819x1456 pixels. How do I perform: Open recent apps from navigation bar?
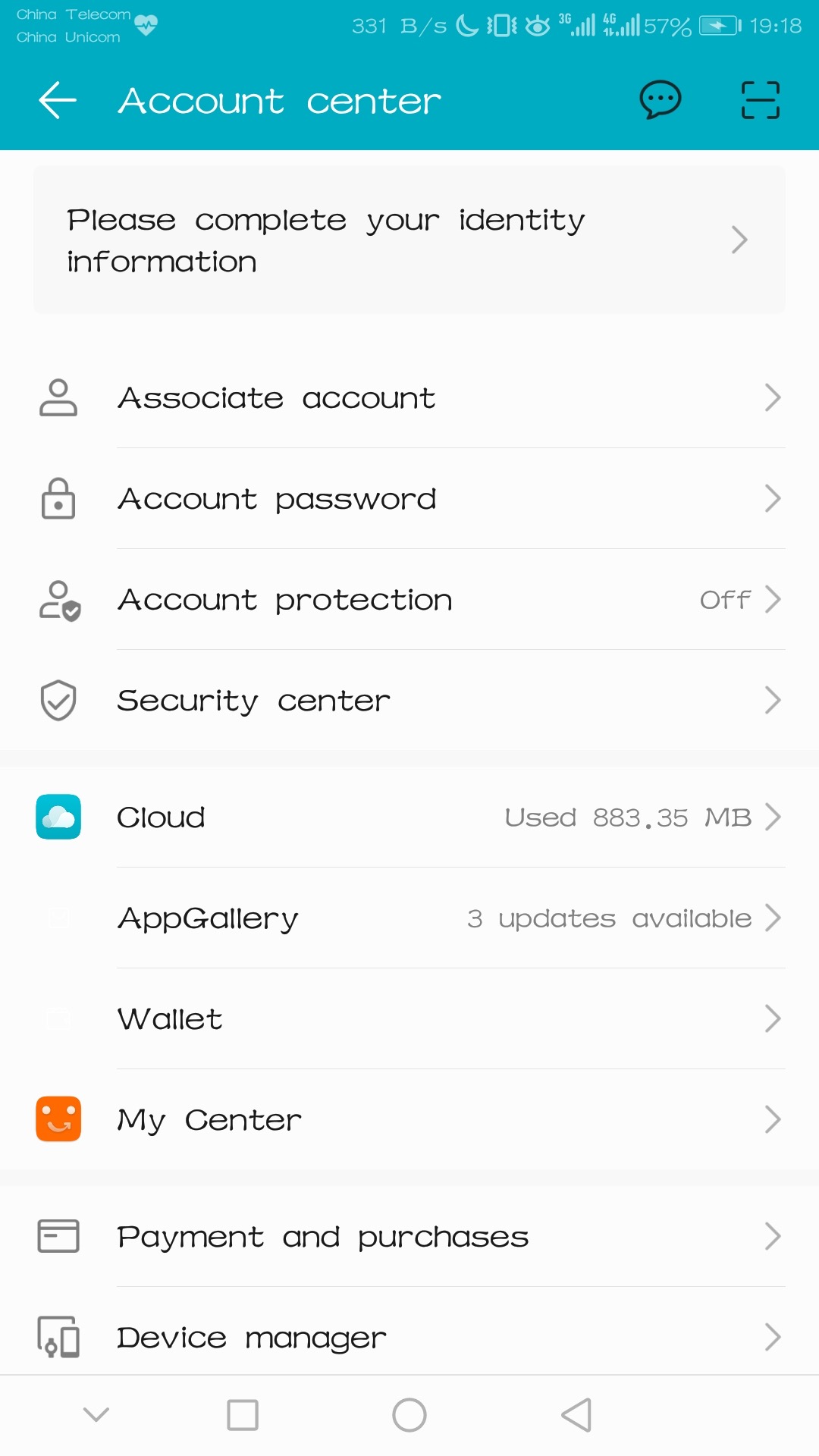(243, 1415)
